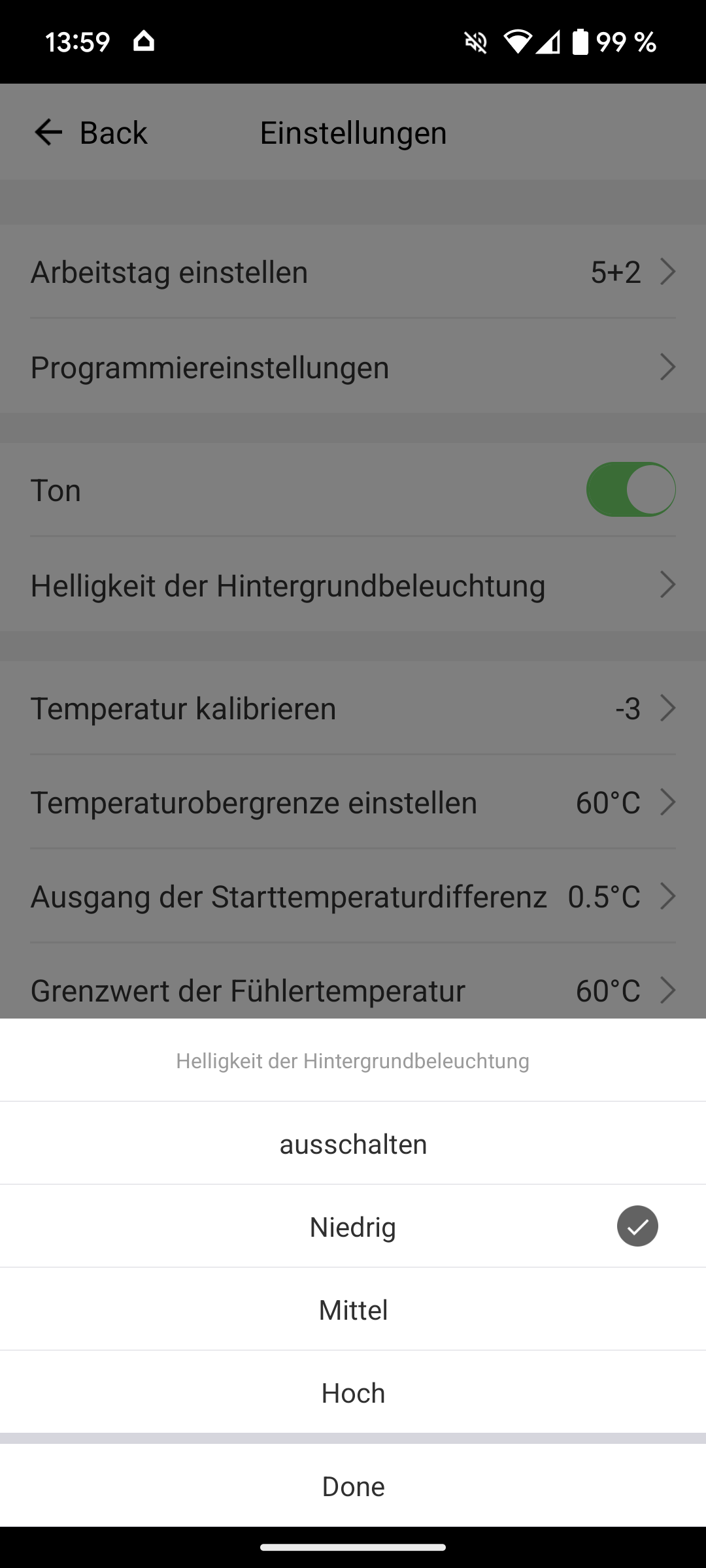Confirm selection with Done
Image resolution: width=706 pixels, height=1568 pixels.
tap(353, 1486)
